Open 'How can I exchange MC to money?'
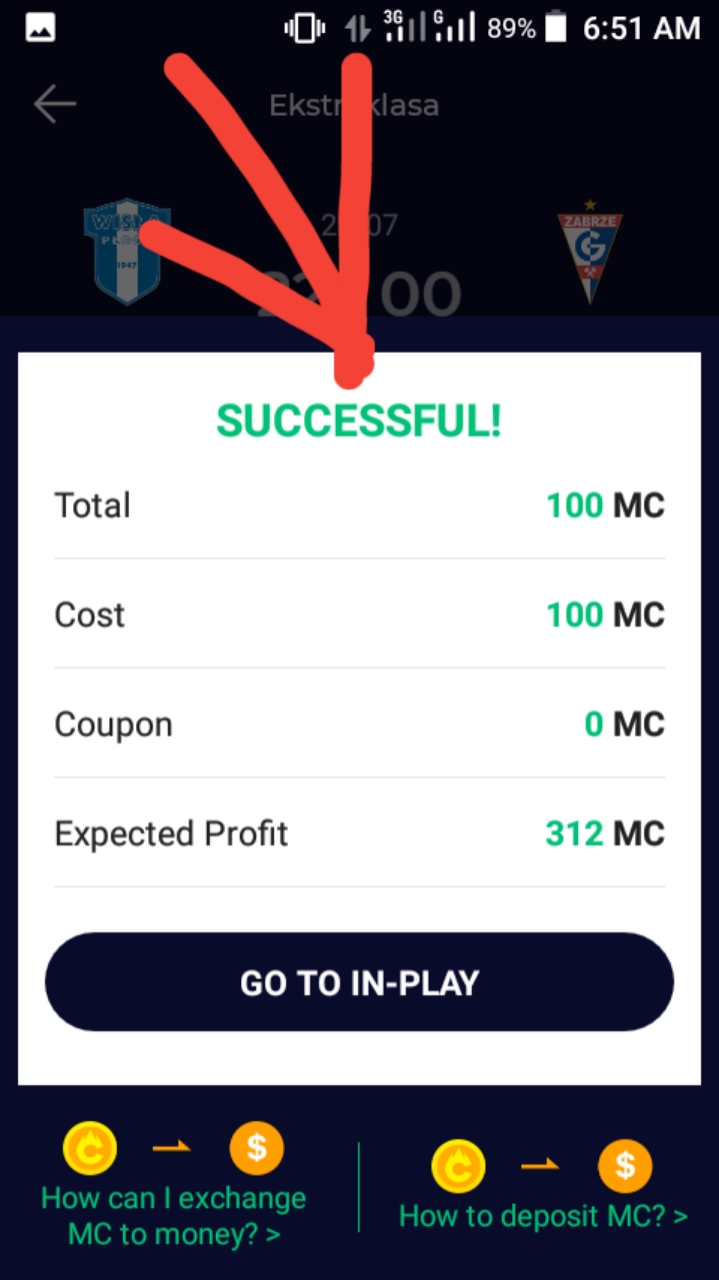719x1280 pixels. [173, 1215]
